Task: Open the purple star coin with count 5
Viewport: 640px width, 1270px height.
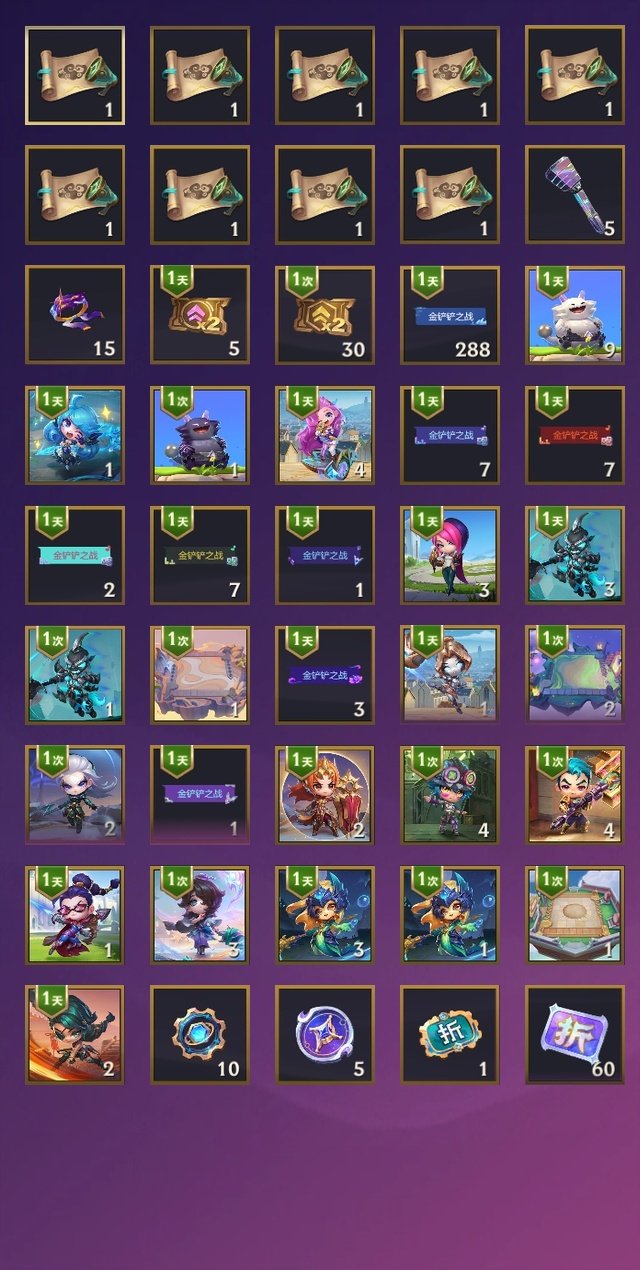Action: pyautogui.click(x=325, y=1034)
